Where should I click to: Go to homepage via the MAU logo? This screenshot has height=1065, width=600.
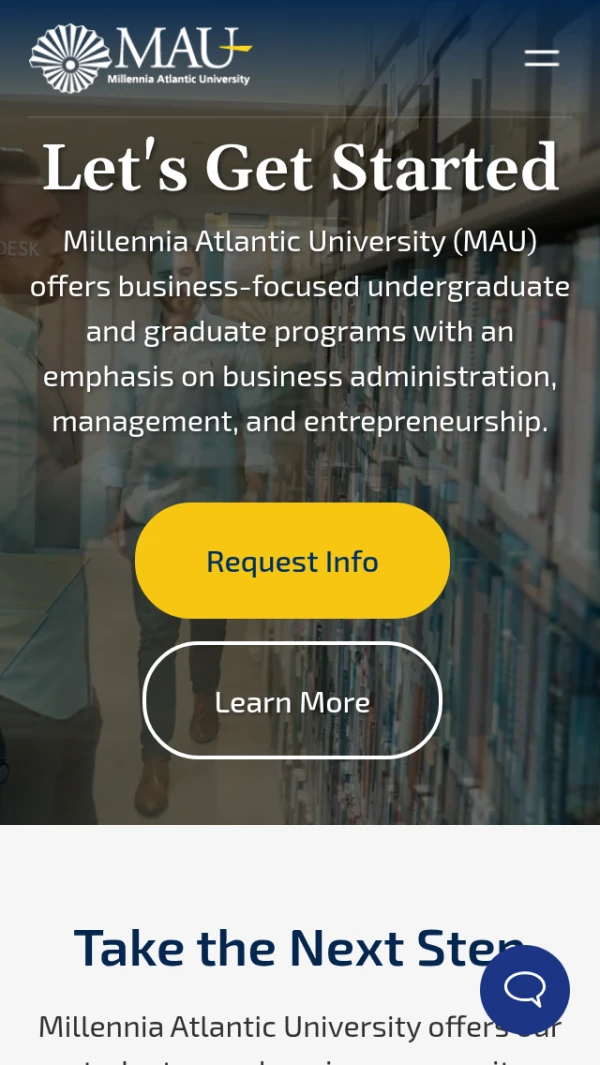click(x=140, y=58)
